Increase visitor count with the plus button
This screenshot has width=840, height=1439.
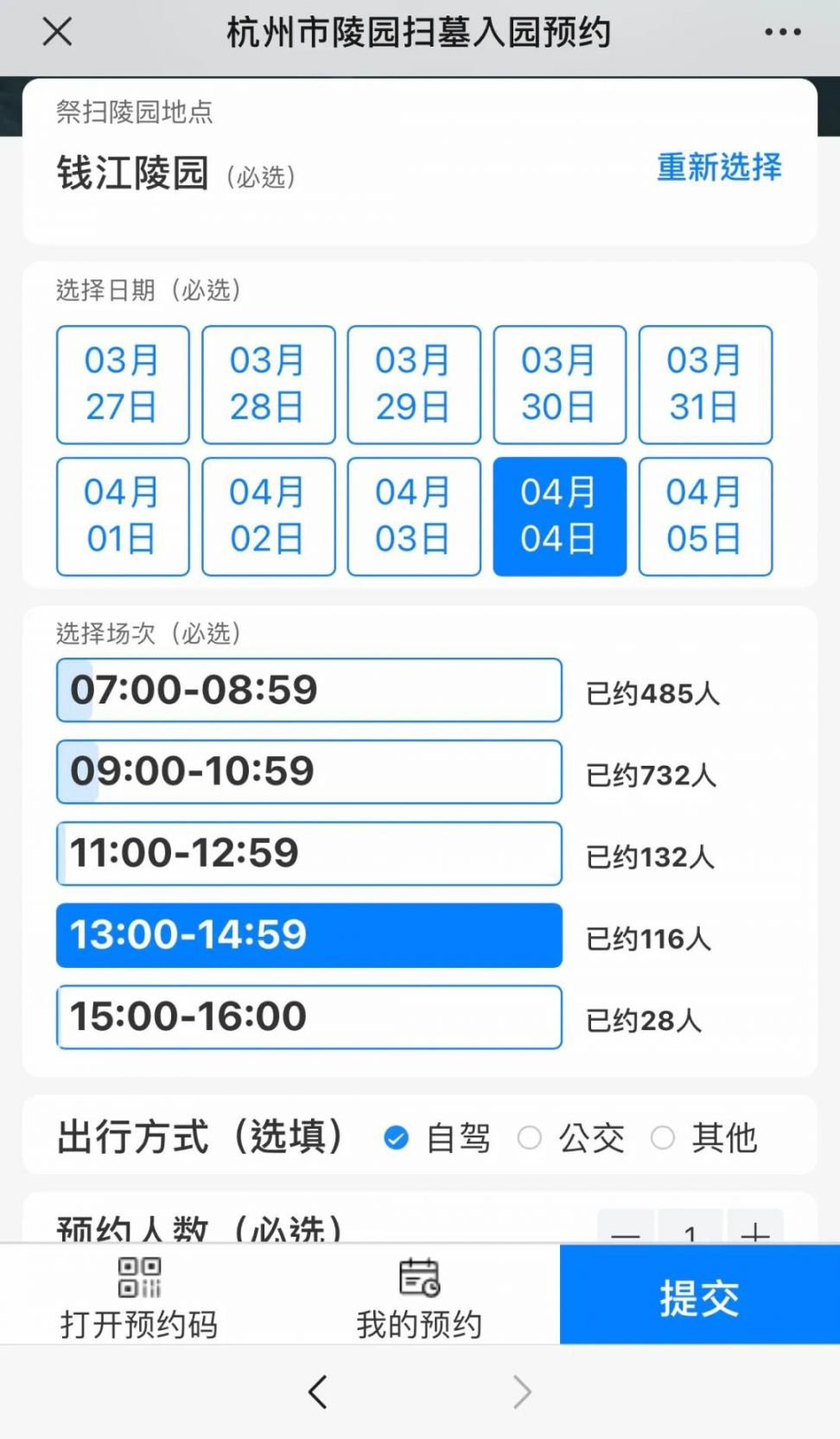756,1234
